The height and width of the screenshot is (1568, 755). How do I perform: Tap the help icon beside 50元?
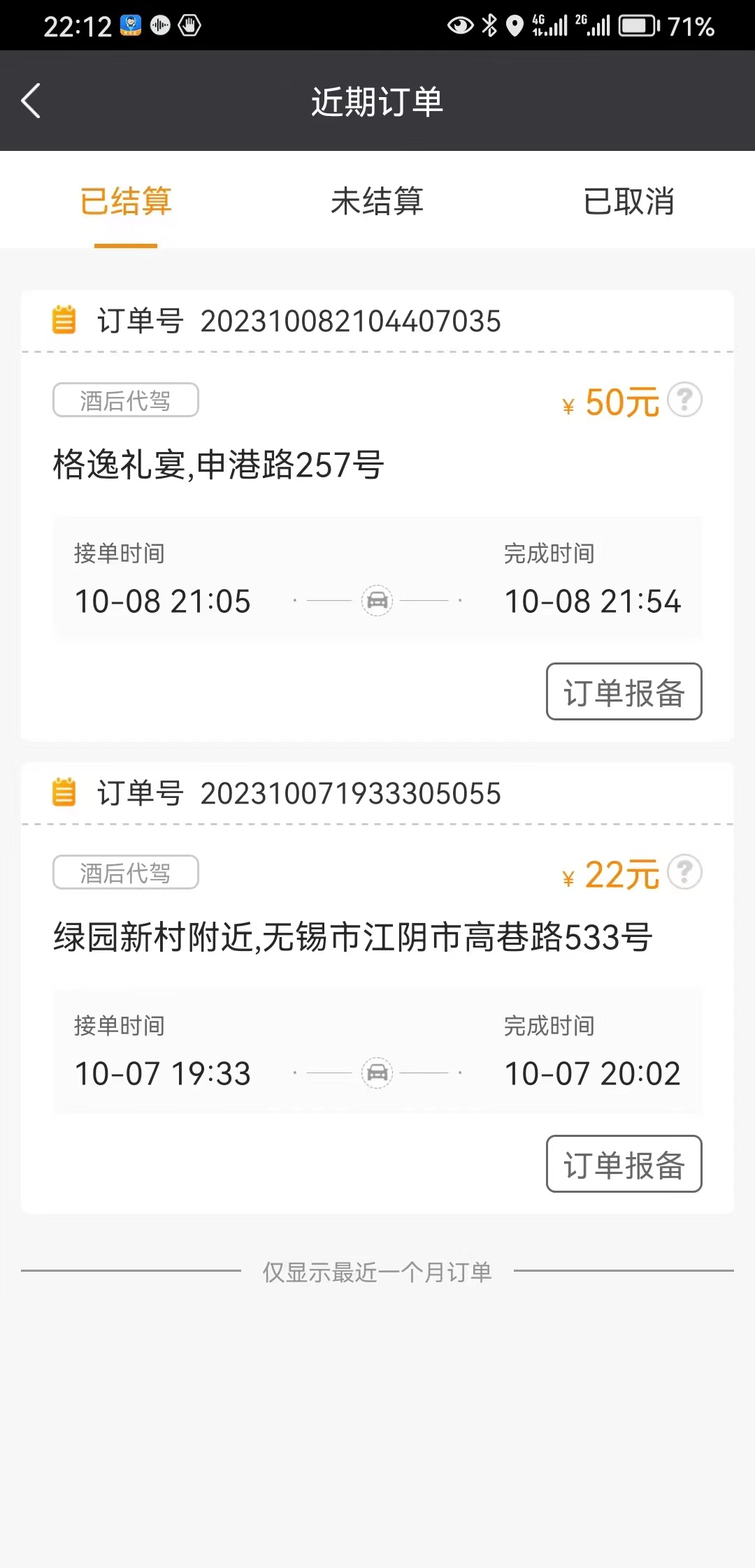[684, 400]
